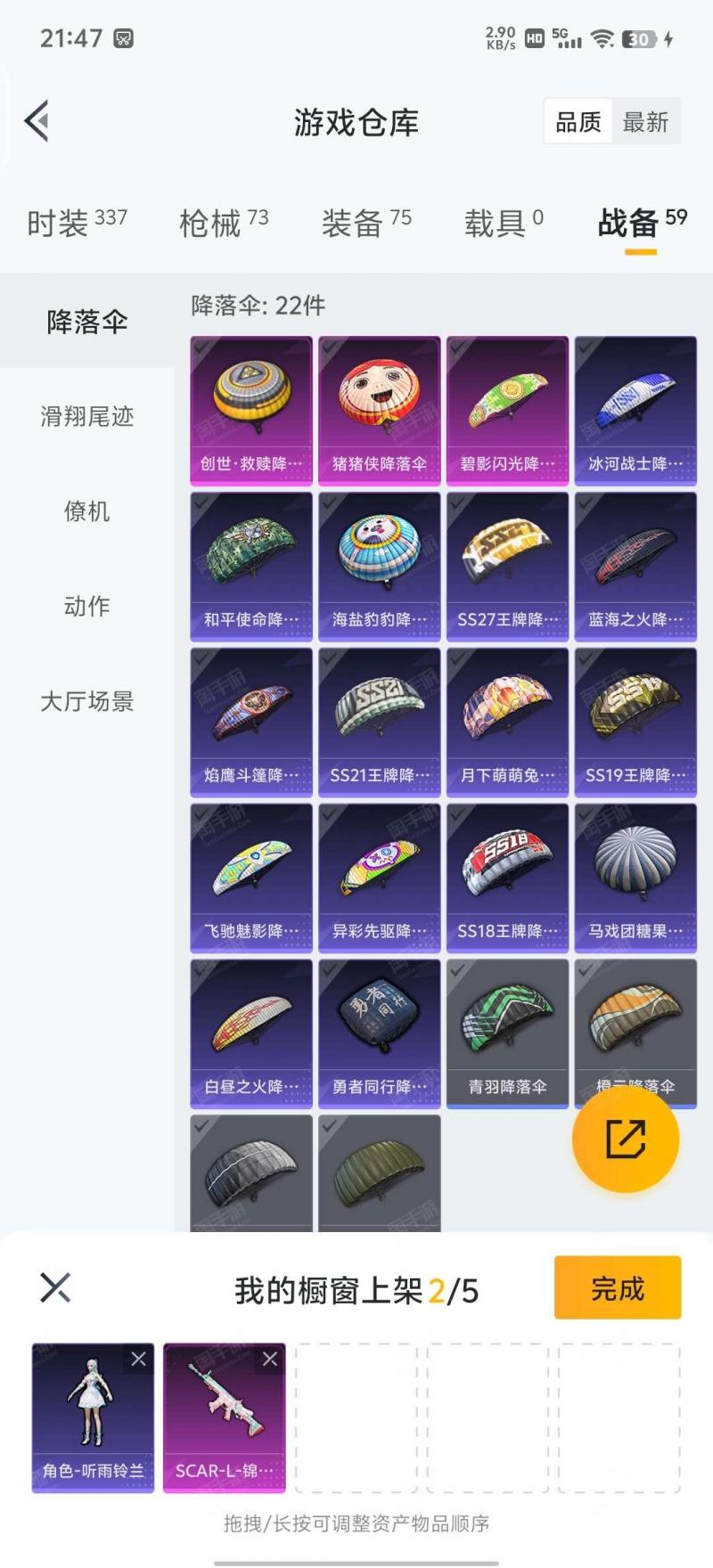Select the 青羽降落伞 item
The width and height of the screenshot is (713, 1568).
(507, 1034)
